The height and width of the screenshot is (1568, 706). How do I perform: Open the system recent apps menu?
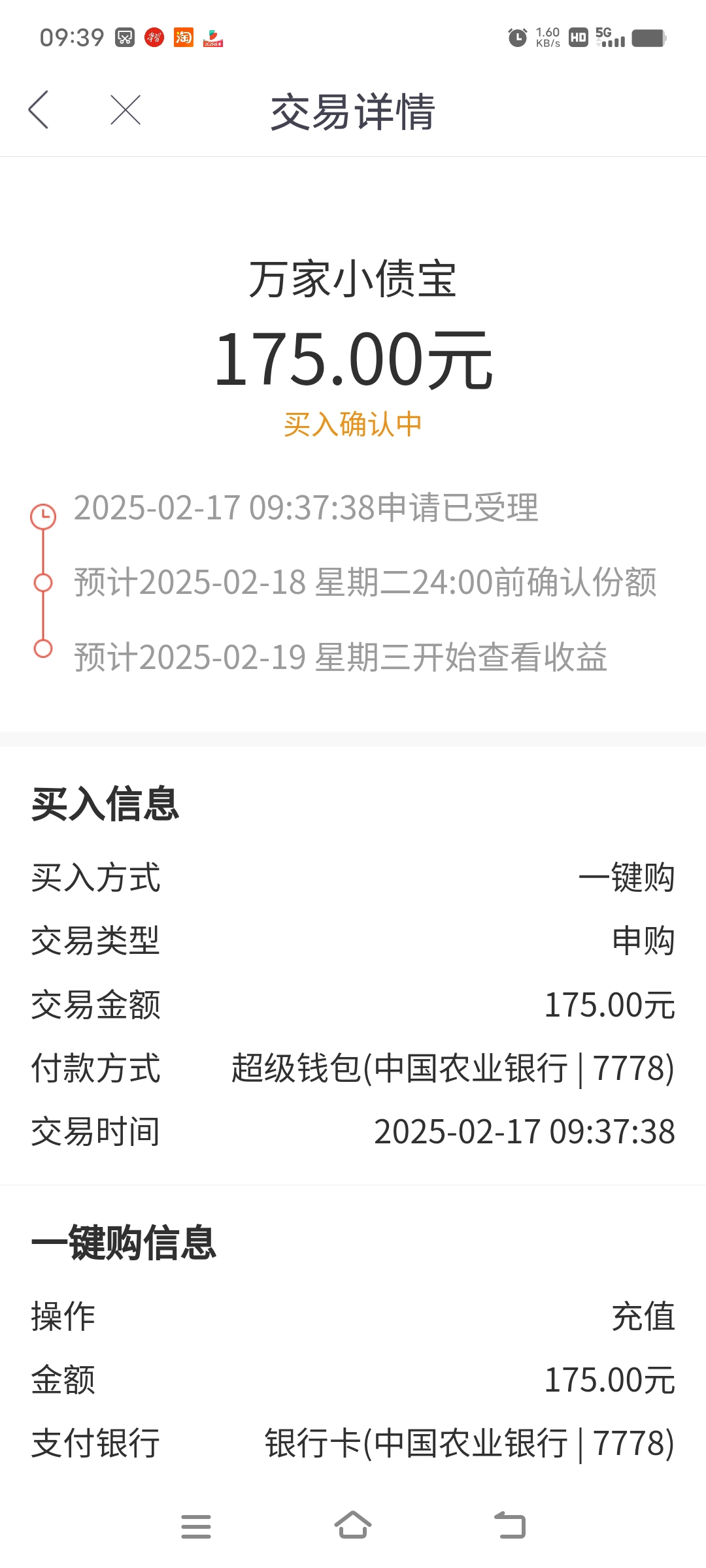[x=196, y=1526]
